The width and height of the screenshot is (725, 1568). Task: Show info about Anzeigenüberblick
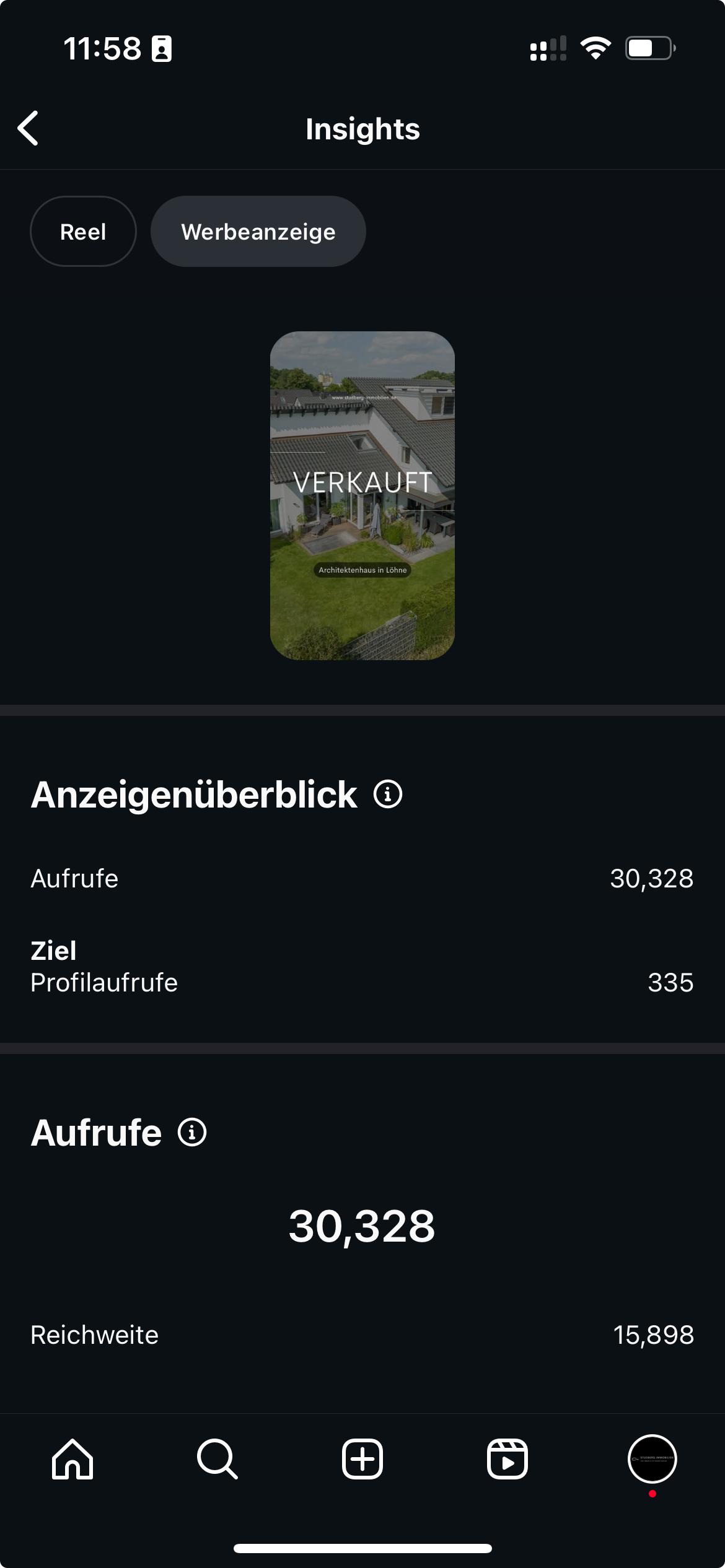click(x=388, y=794)
